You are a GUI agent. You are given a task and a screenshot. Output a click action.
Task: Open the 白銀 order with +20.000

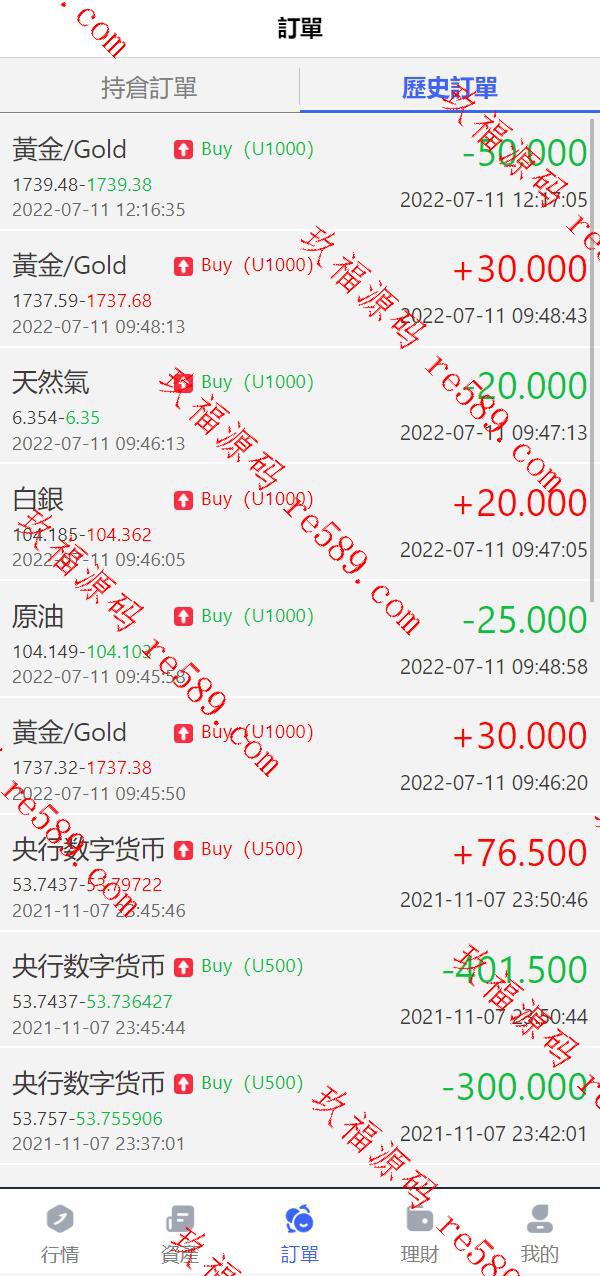300,522
